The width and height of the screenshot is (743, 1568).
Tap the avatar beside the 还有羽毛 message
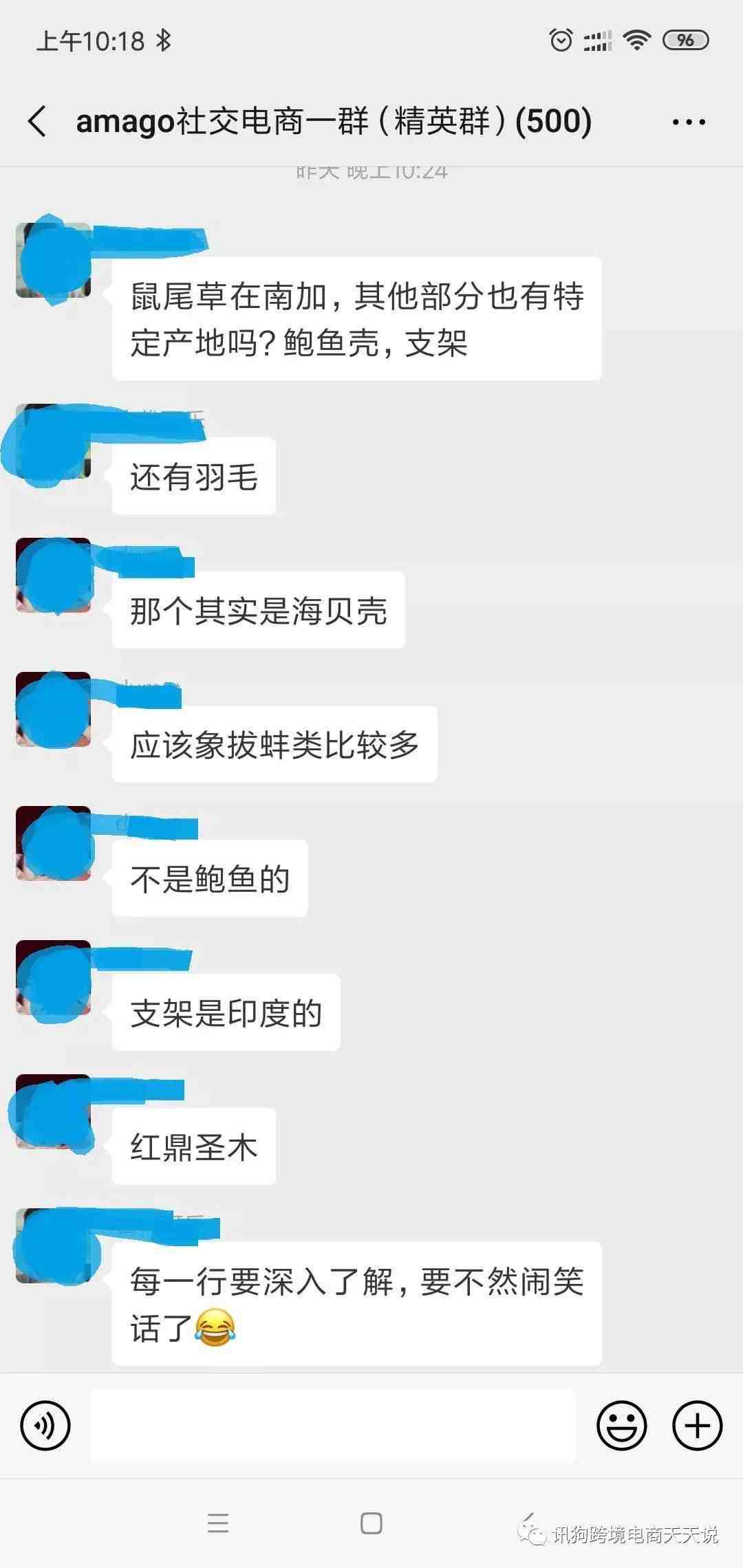(x=54, y=441)
